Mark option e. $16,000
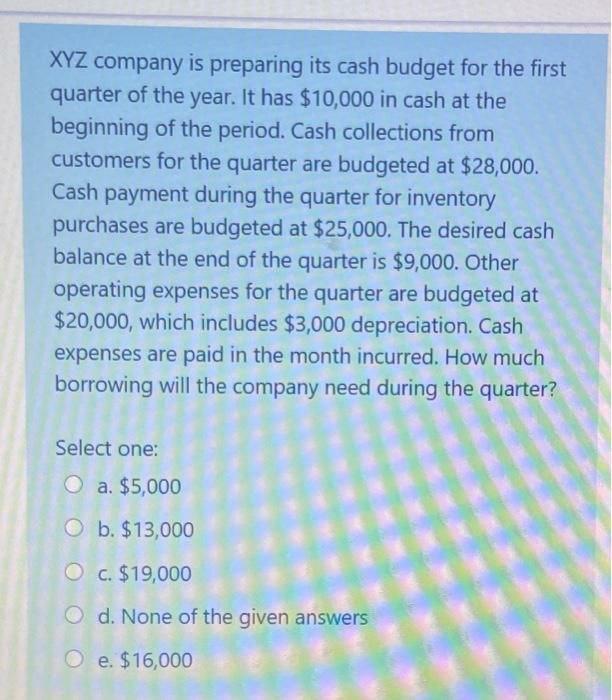This screenshot has width=612, height=700. pos(77,660)
